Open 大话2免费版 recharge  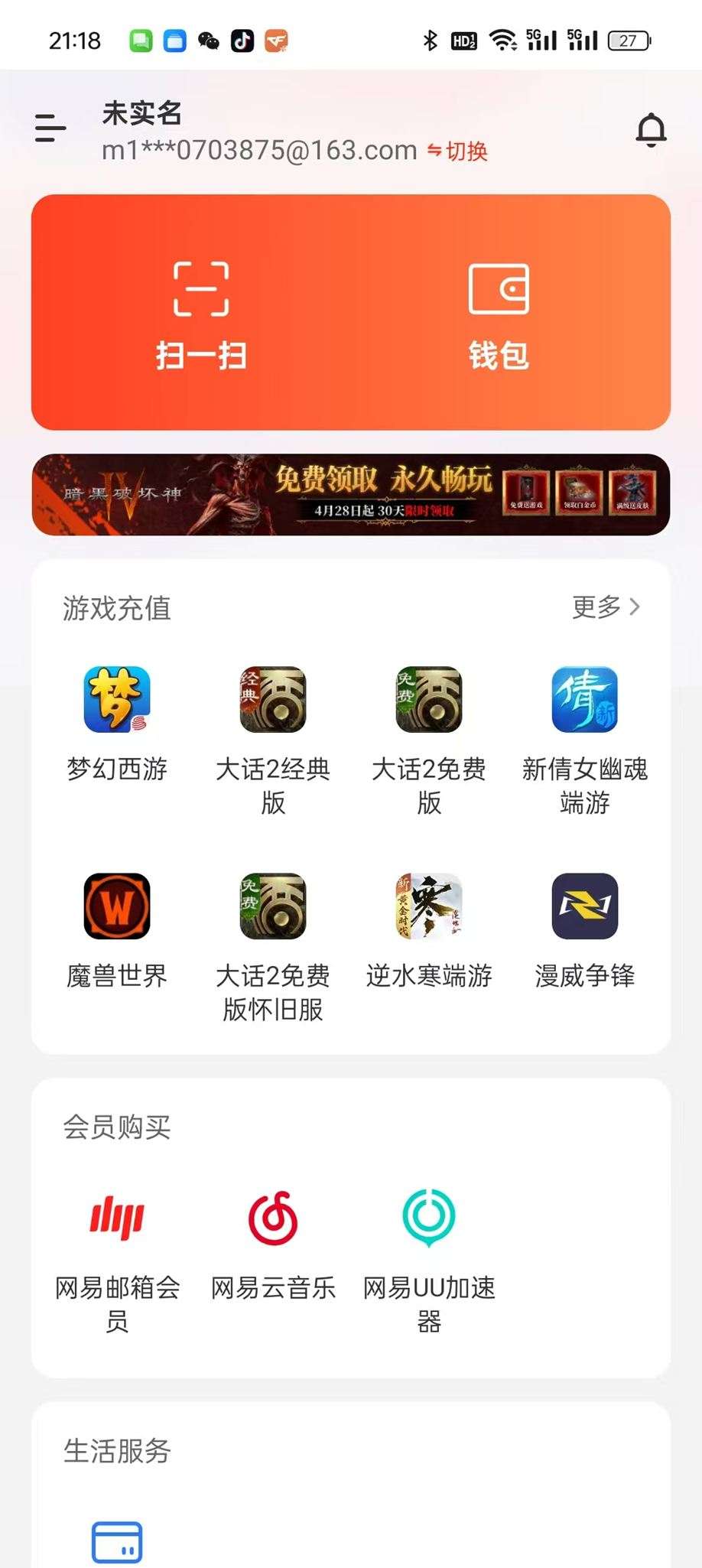click(x=429, y=700)
